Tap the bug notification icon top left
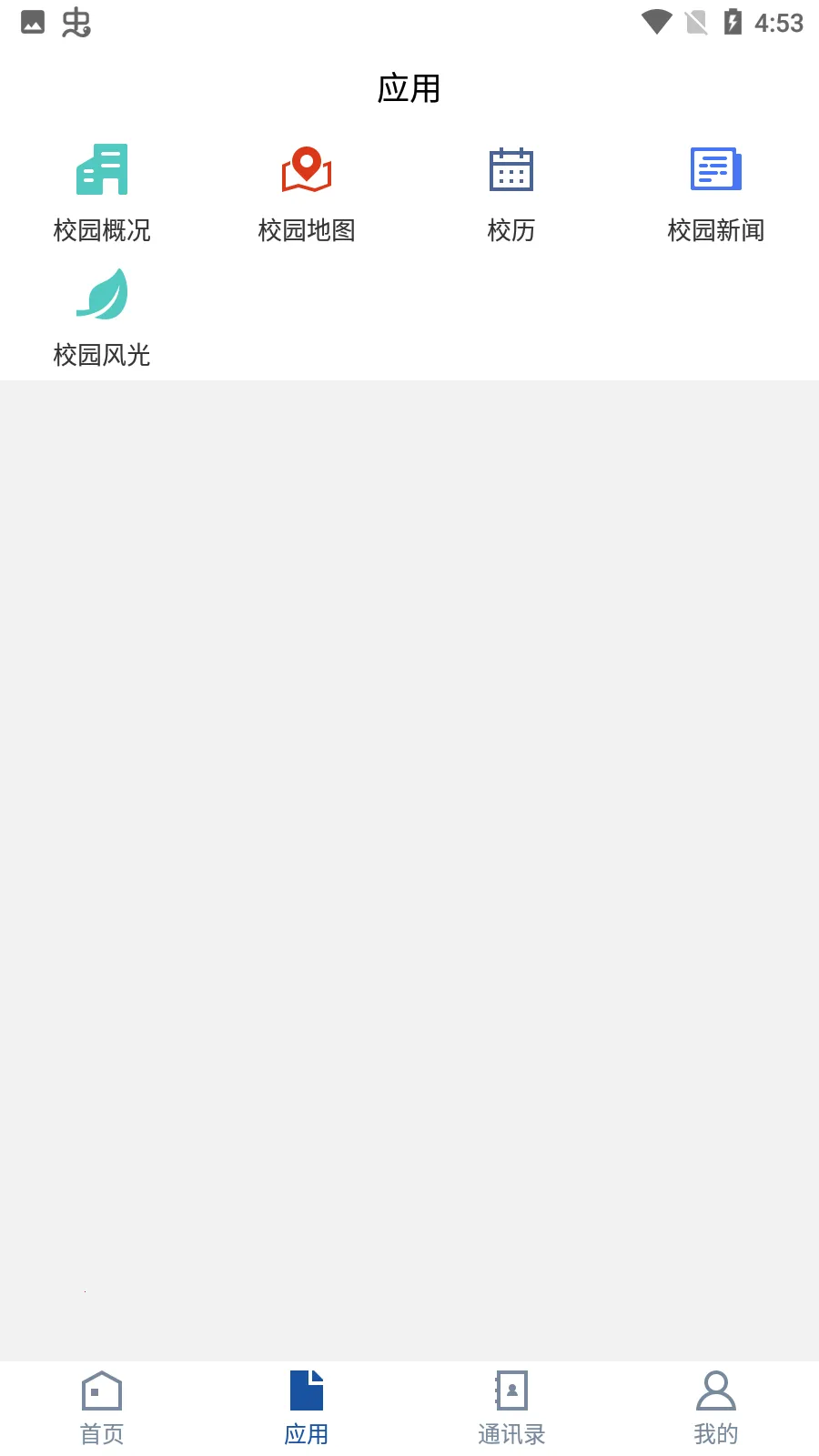819x1456 pixels. 76,23
